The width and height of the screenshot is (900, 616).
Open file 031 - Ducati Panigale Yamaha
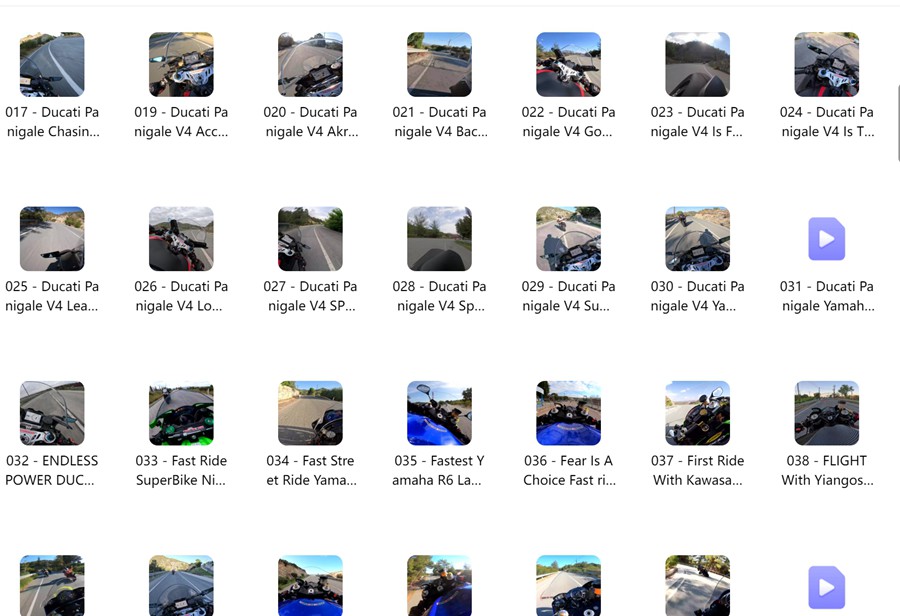pyautogui.click(x=826, y=239)
